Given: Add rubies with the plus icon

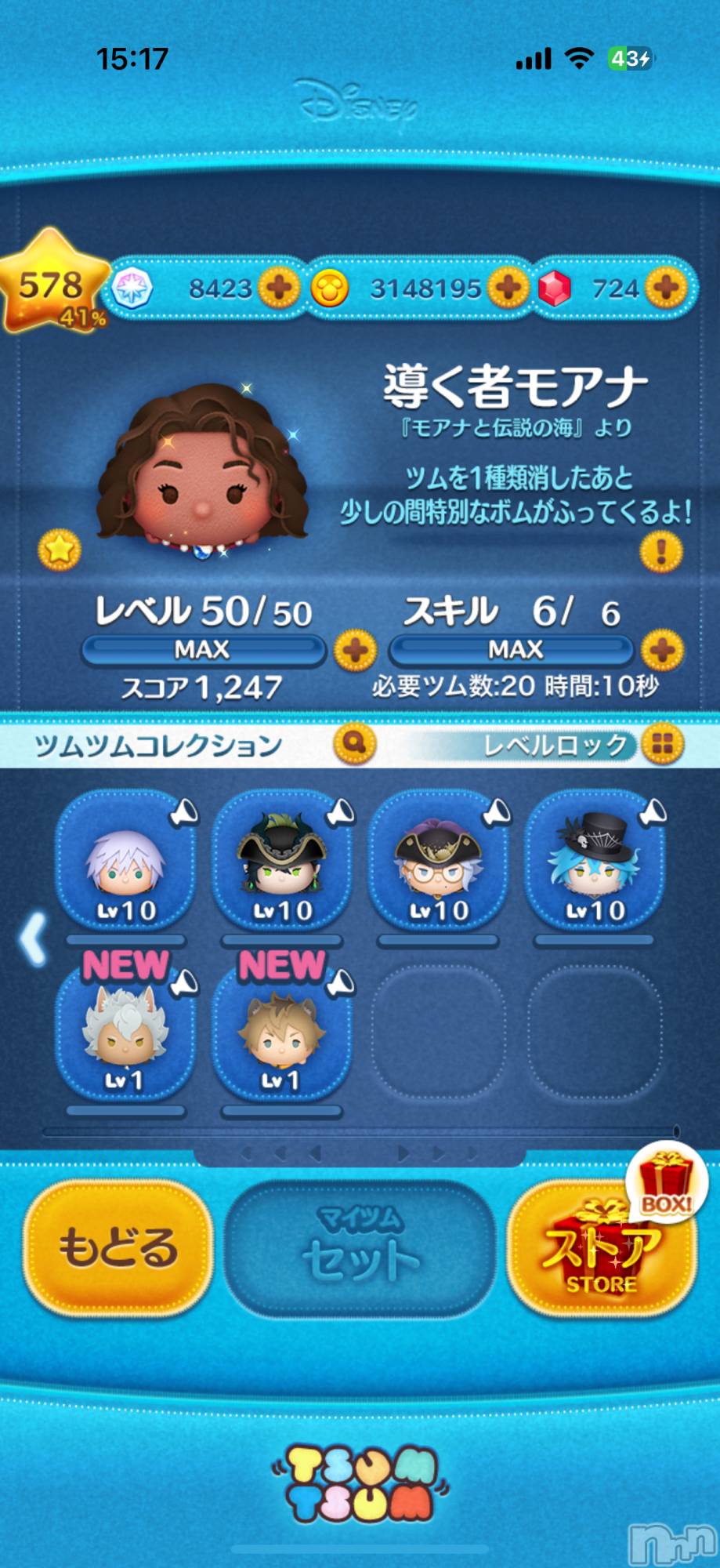Looking at the screenshot, I should pos(667,288).
